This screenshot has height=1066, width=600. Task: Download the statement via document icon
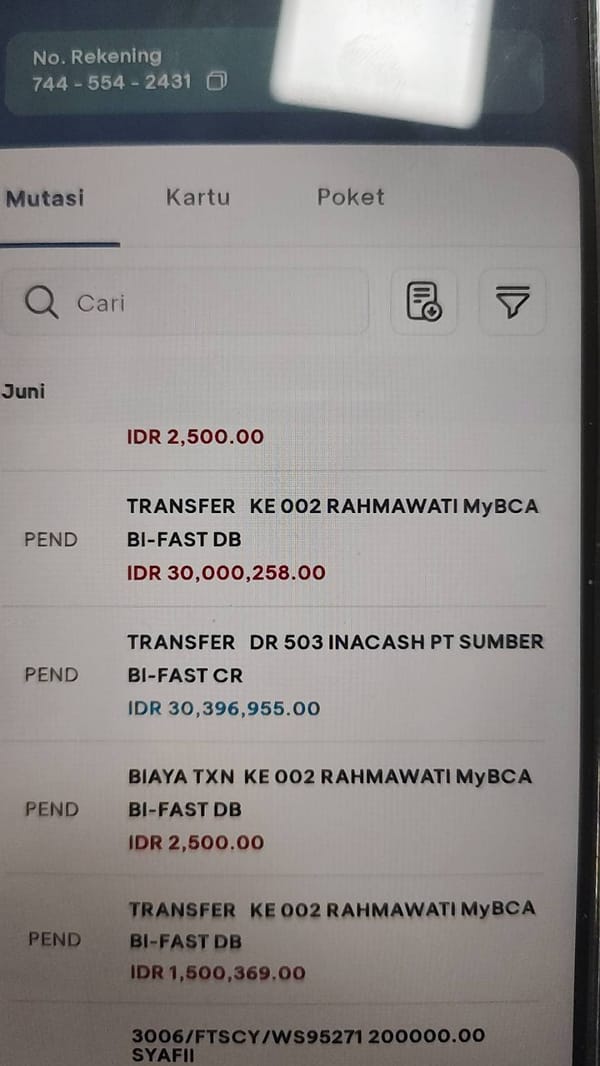click(424, 302)
